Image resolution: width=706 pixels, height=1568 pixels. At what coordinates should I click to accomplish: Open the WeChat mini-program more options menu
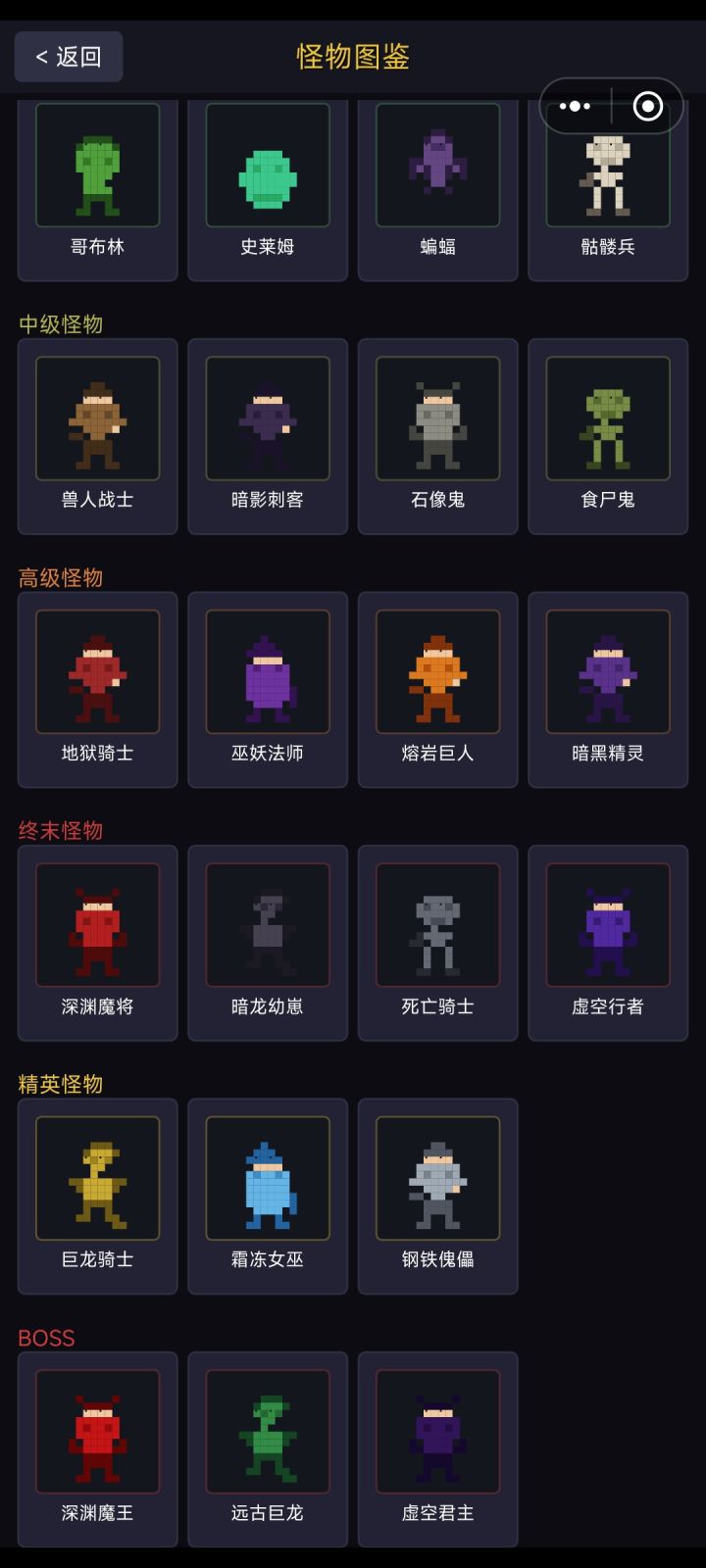[574, 106]
